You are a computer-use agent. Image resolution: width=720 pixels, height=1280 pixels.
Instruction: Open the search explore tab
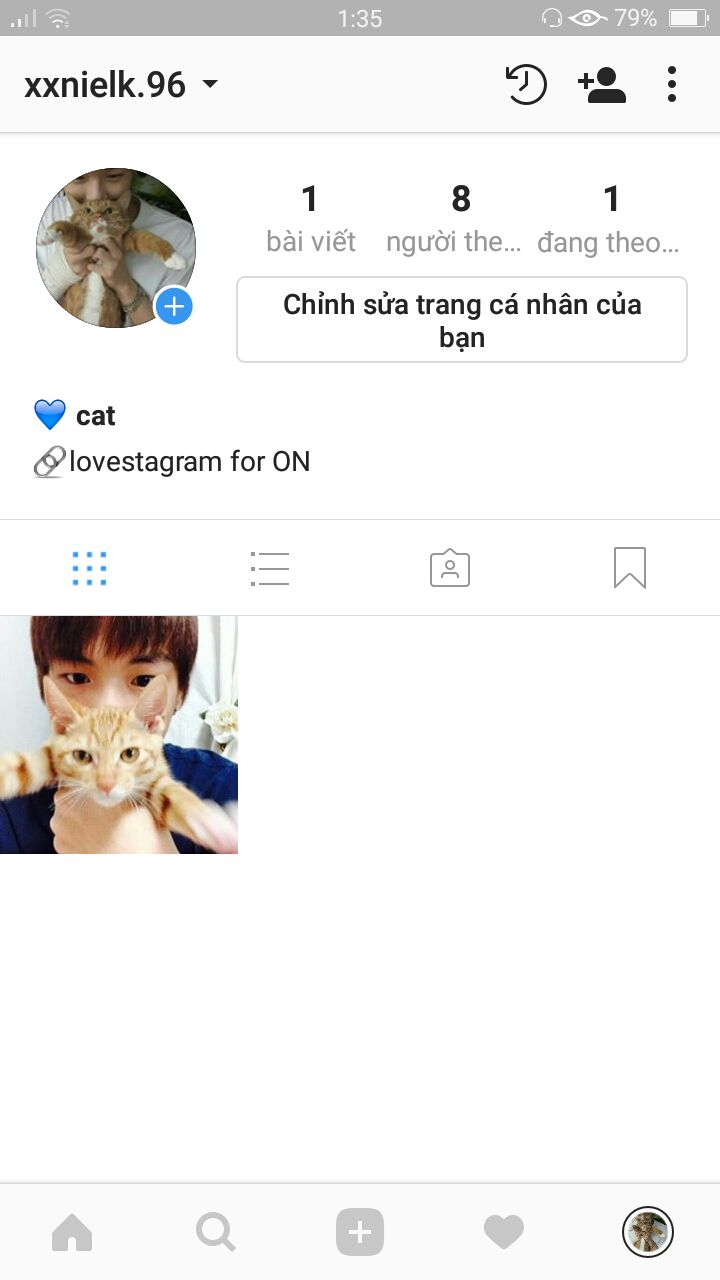(216, 1232)
